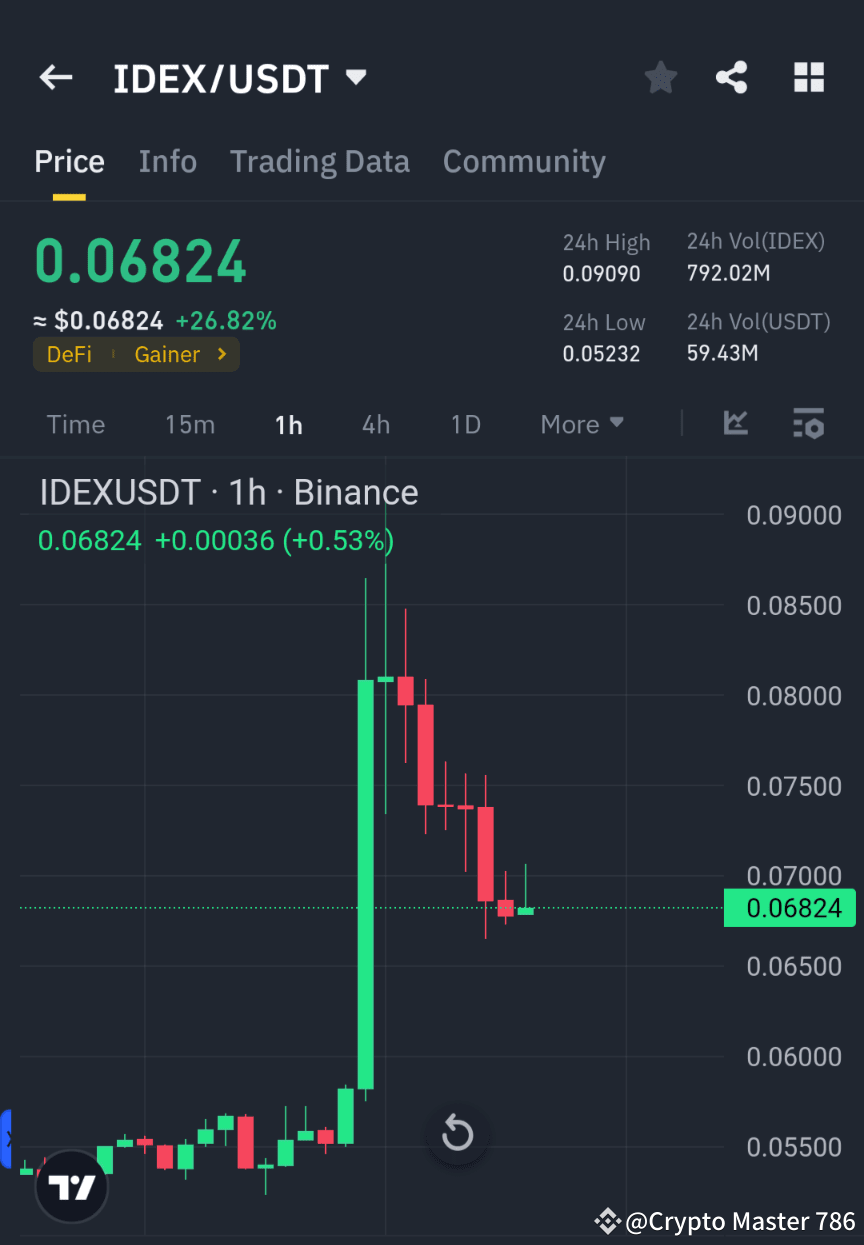Select the 4h timeframe
Screen dimensions: 864x1245
click(x=375, y=424)
